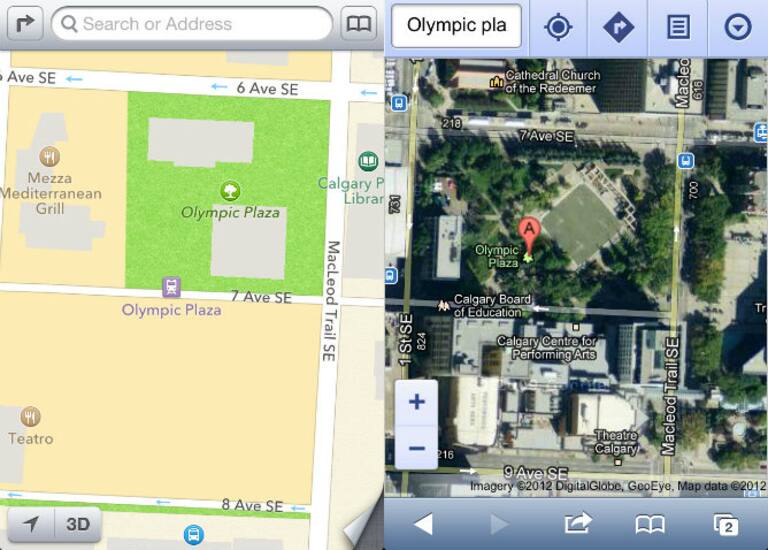768x550 pixels.
Task: Open Safari tabs switcher
Action: point(726,524)
